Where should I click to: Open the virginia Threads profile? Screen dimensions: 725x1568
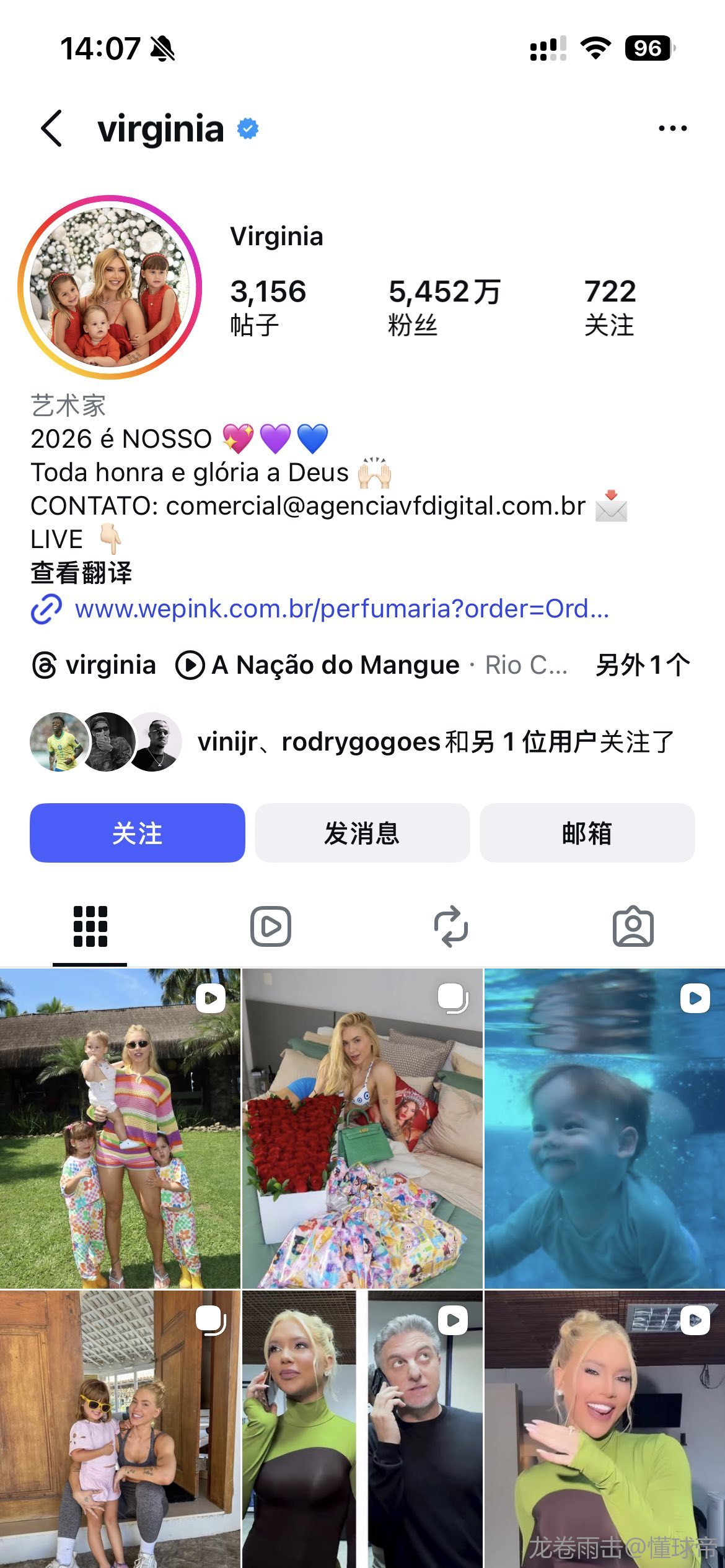(x=94, y=666)
